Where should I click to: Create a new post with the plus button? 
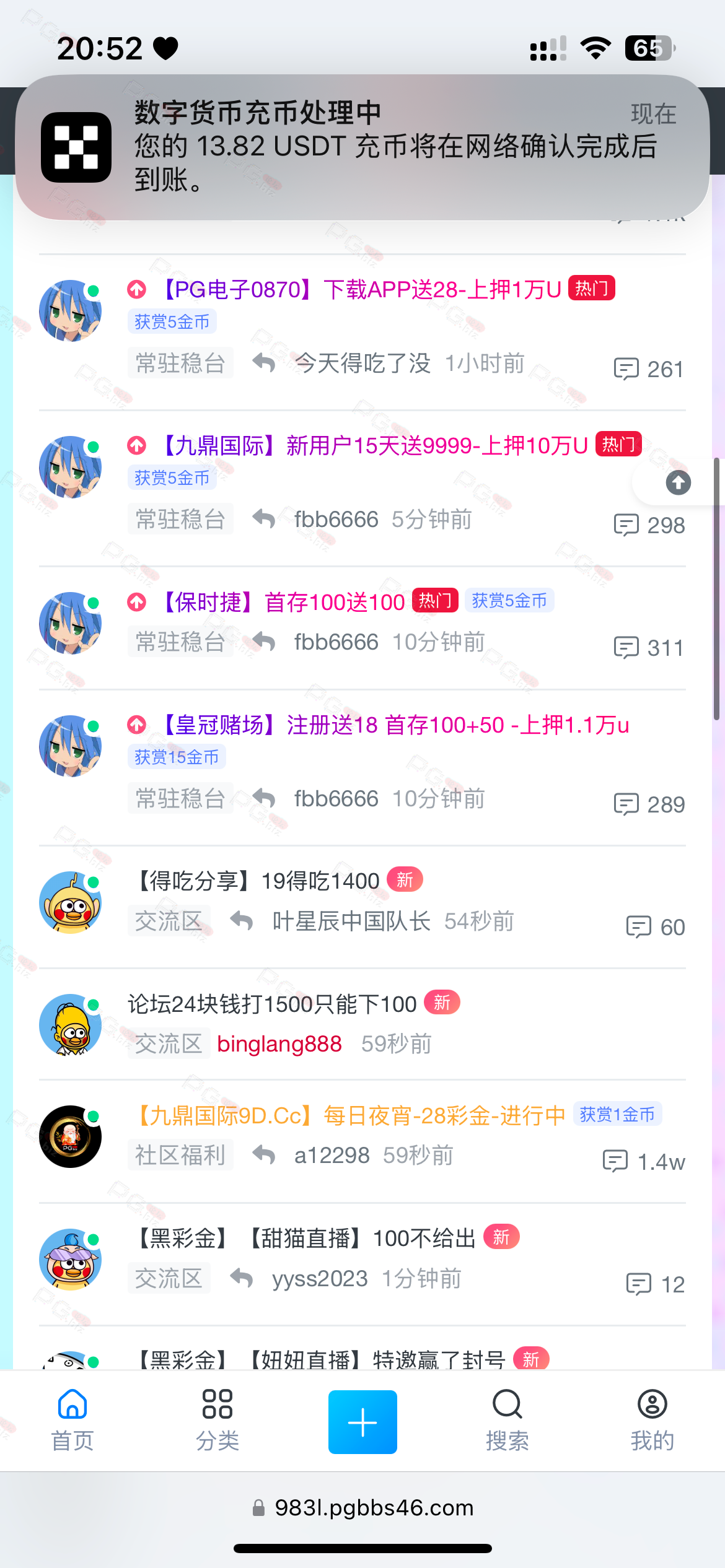click(362, 1422)
